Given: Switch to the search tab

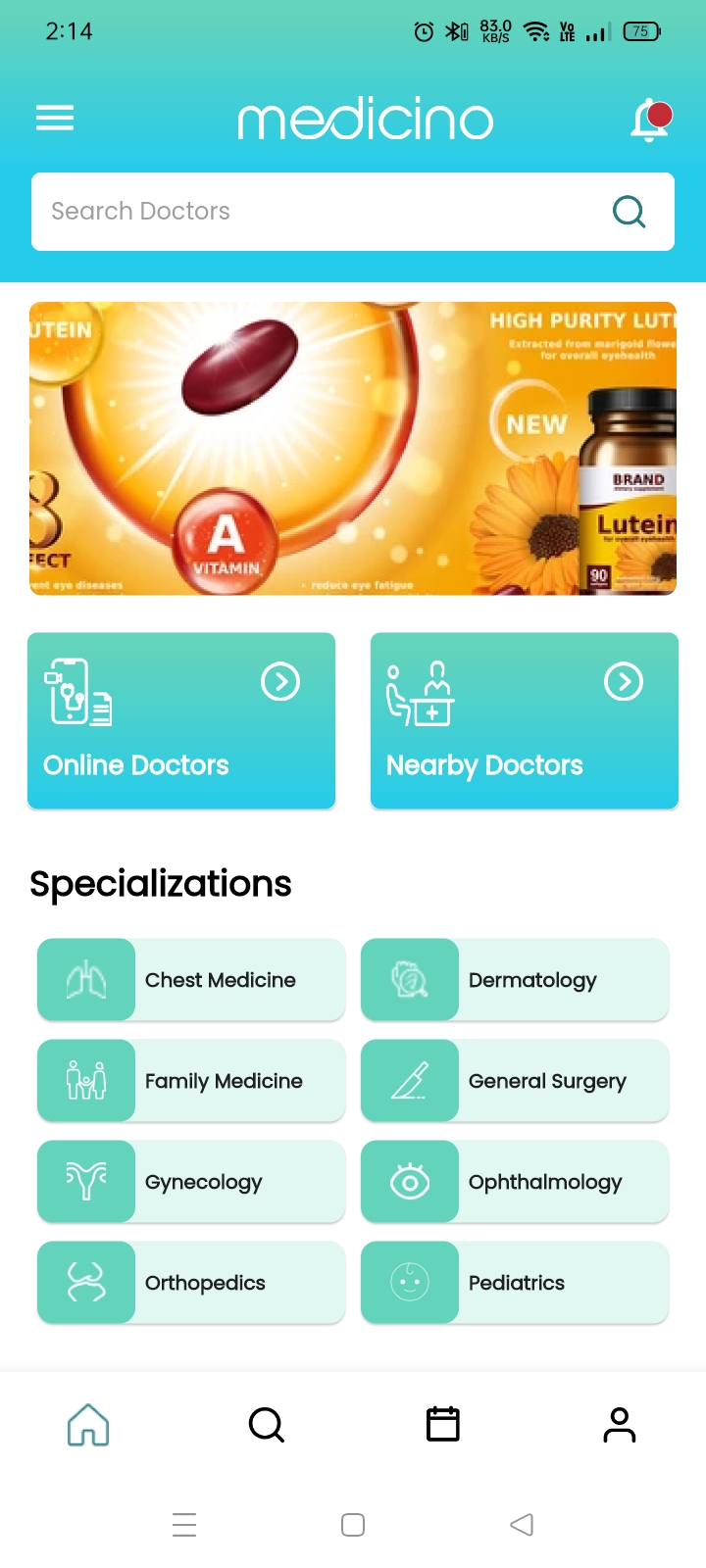Looking at the screenshot, I should pos(266,1424).
